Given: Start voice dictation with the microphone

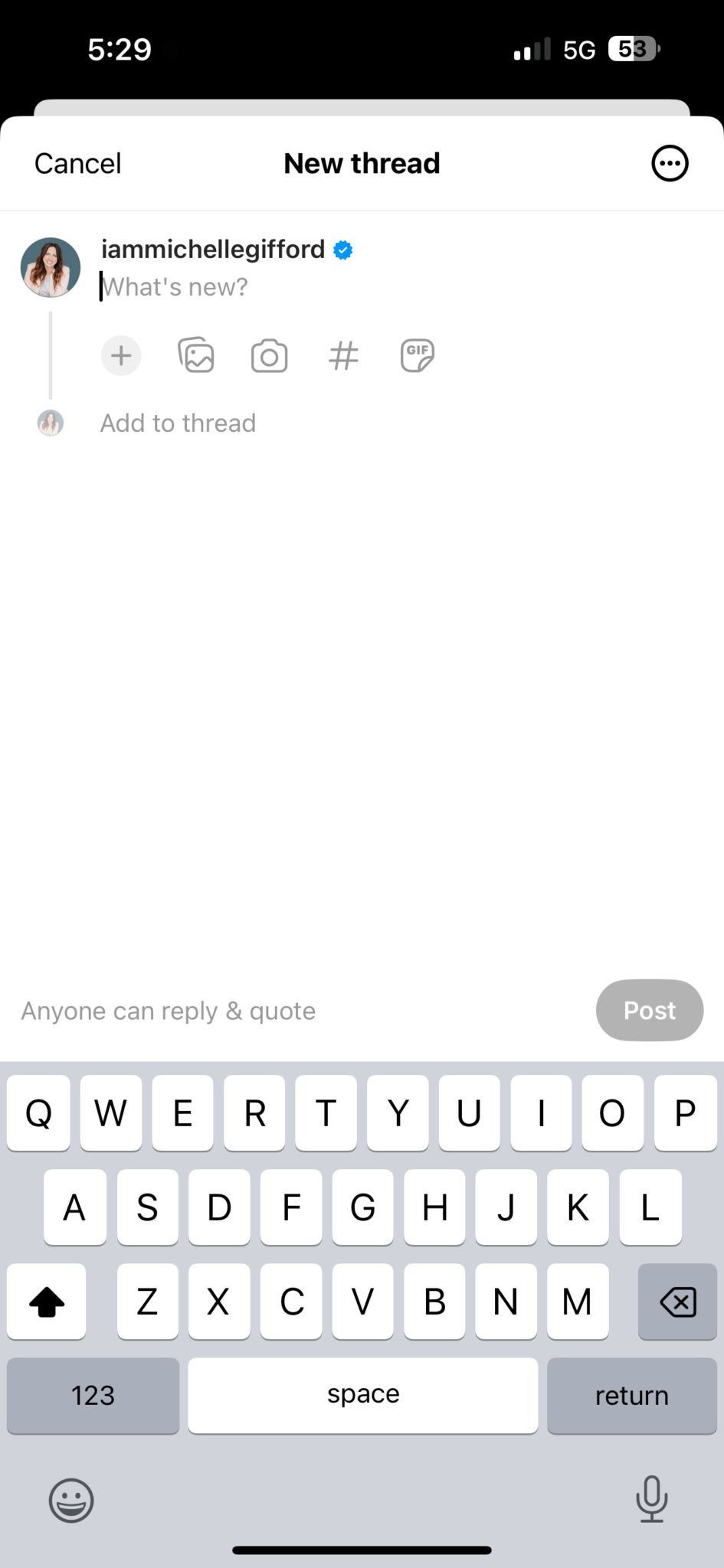Looking at the screenshot, I should pos(651,1498).
